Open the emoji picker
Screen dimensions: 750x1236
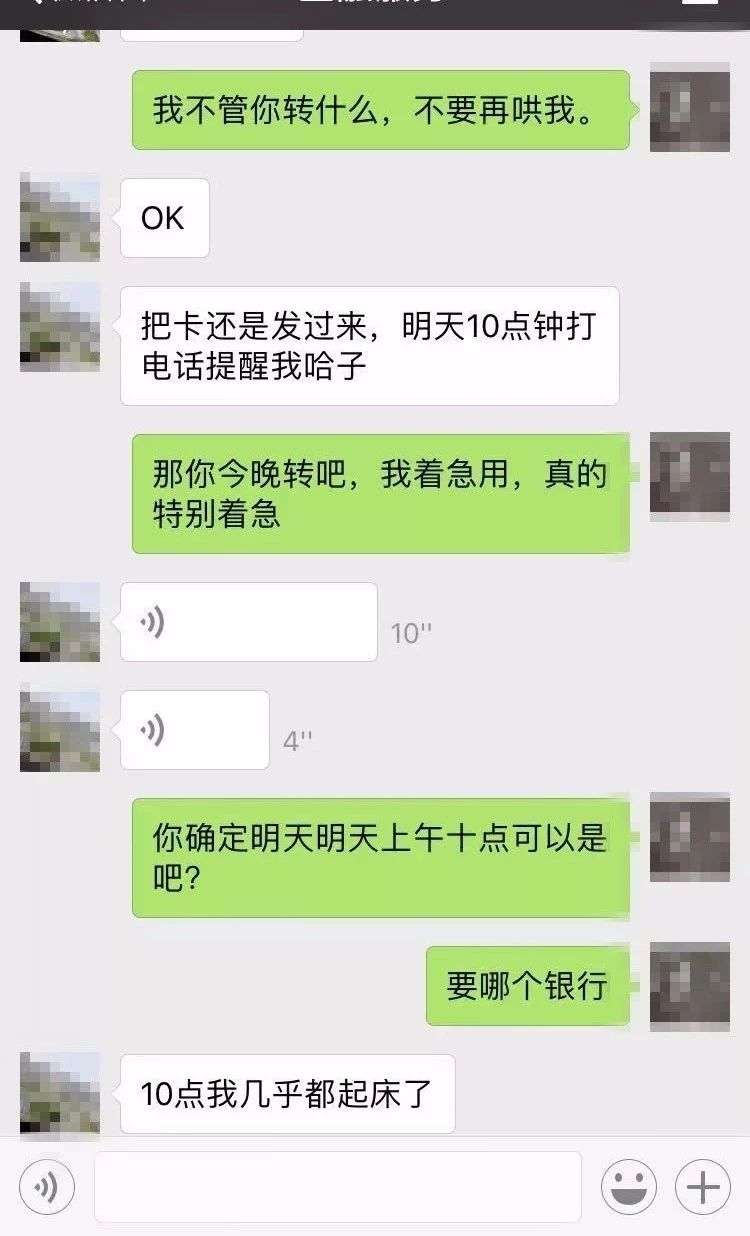pyautogui.click(x=629, y=1187)
